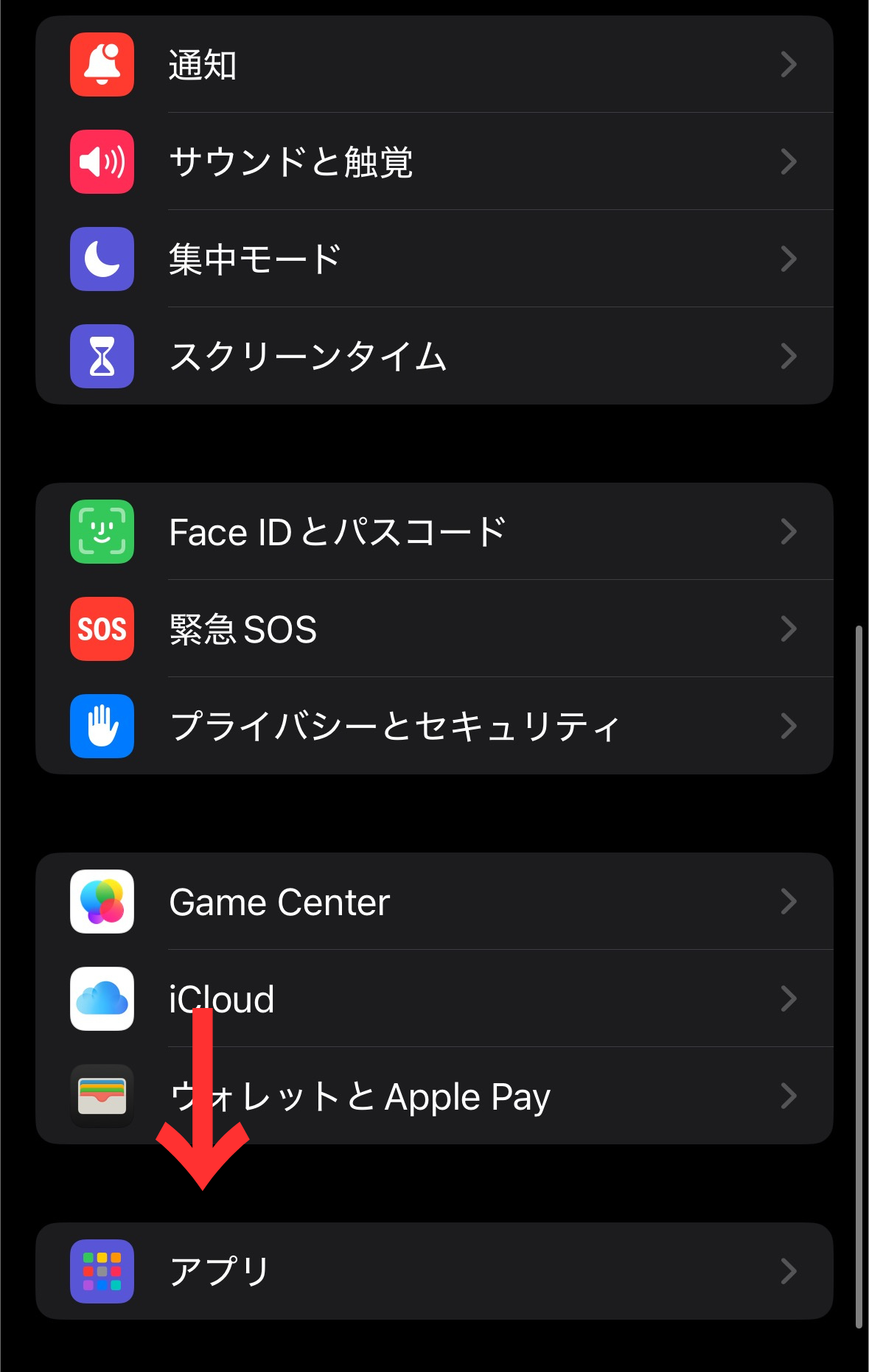Open サウンドと触覚 settings
Screen dimensions: 869x1372
click(434, 162)
